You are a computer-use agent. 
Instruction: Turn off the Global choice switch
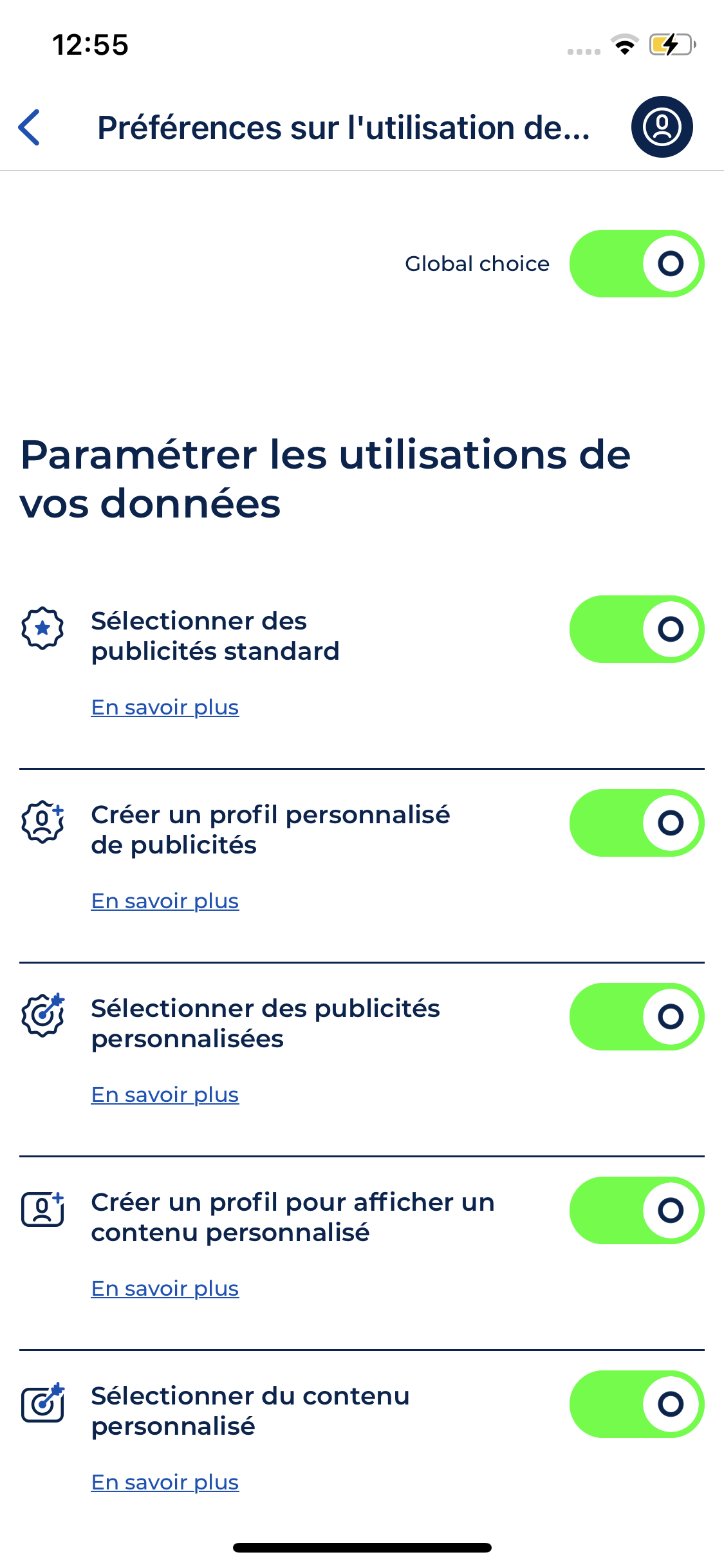point(636,263)
